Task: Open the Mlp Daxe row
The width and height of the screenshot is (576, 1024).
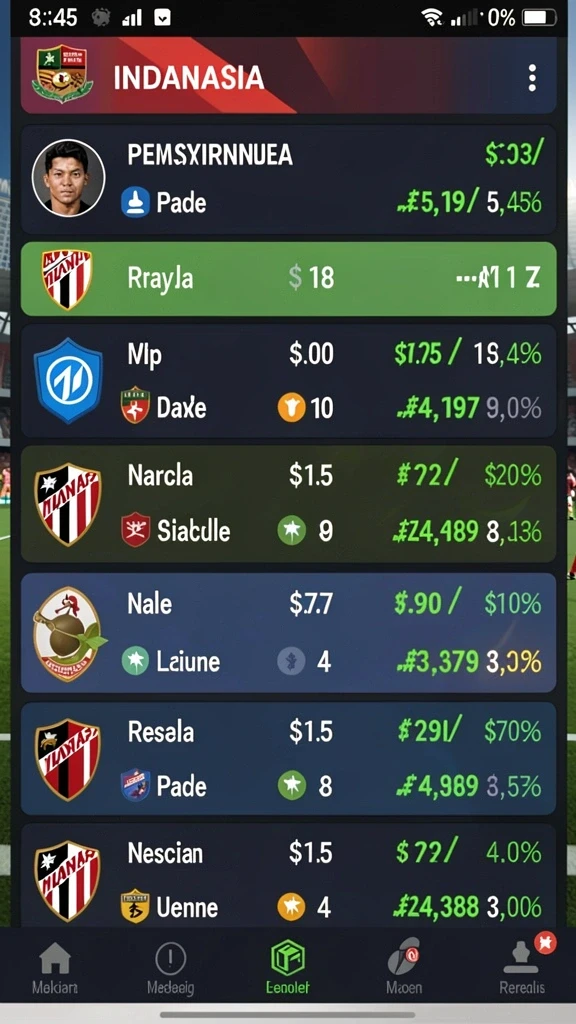Action: tap(289, 381)
